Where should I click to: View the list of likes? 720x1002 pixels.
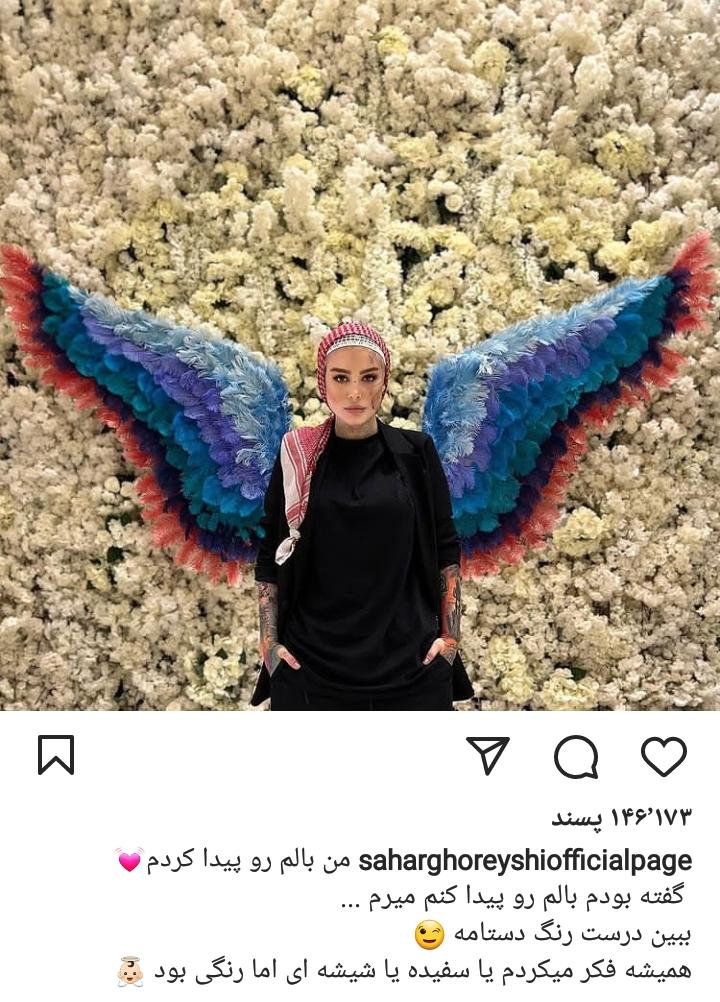(621, 818)
